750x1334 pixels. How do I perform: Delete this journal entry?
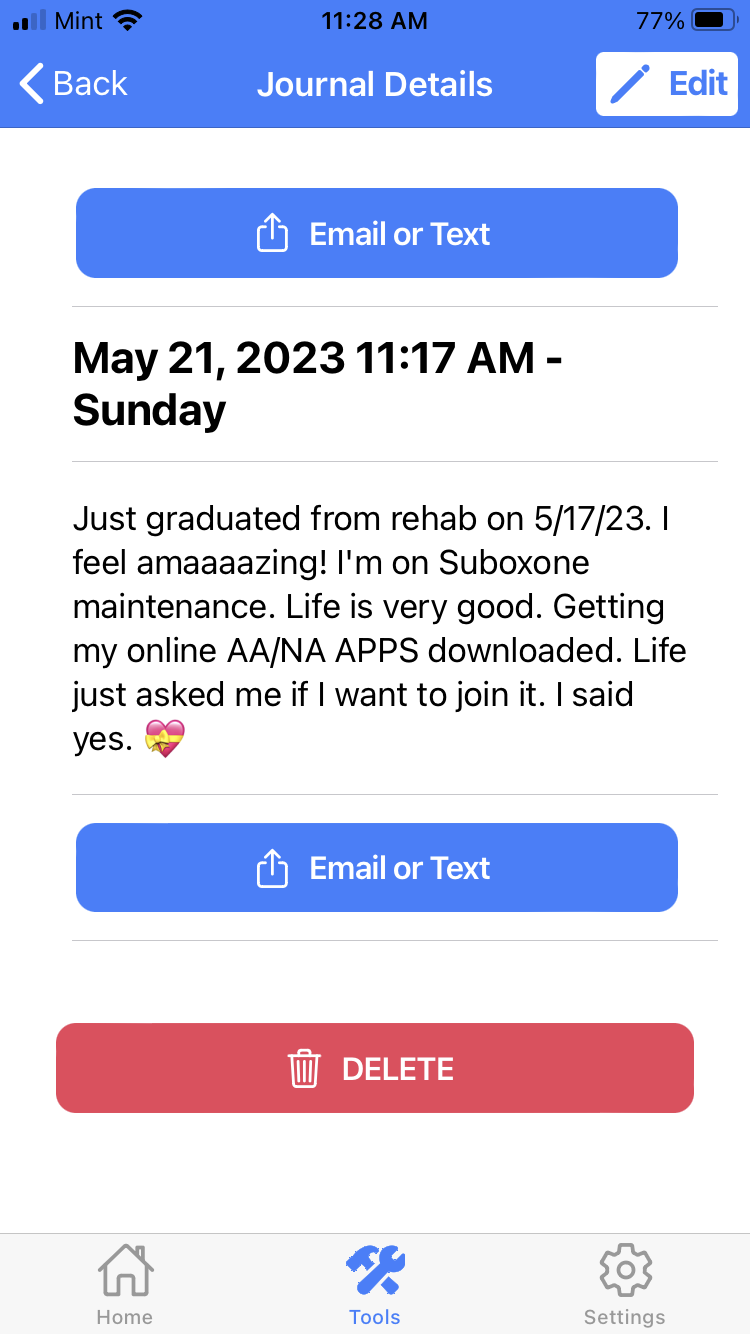[374, 1068]
